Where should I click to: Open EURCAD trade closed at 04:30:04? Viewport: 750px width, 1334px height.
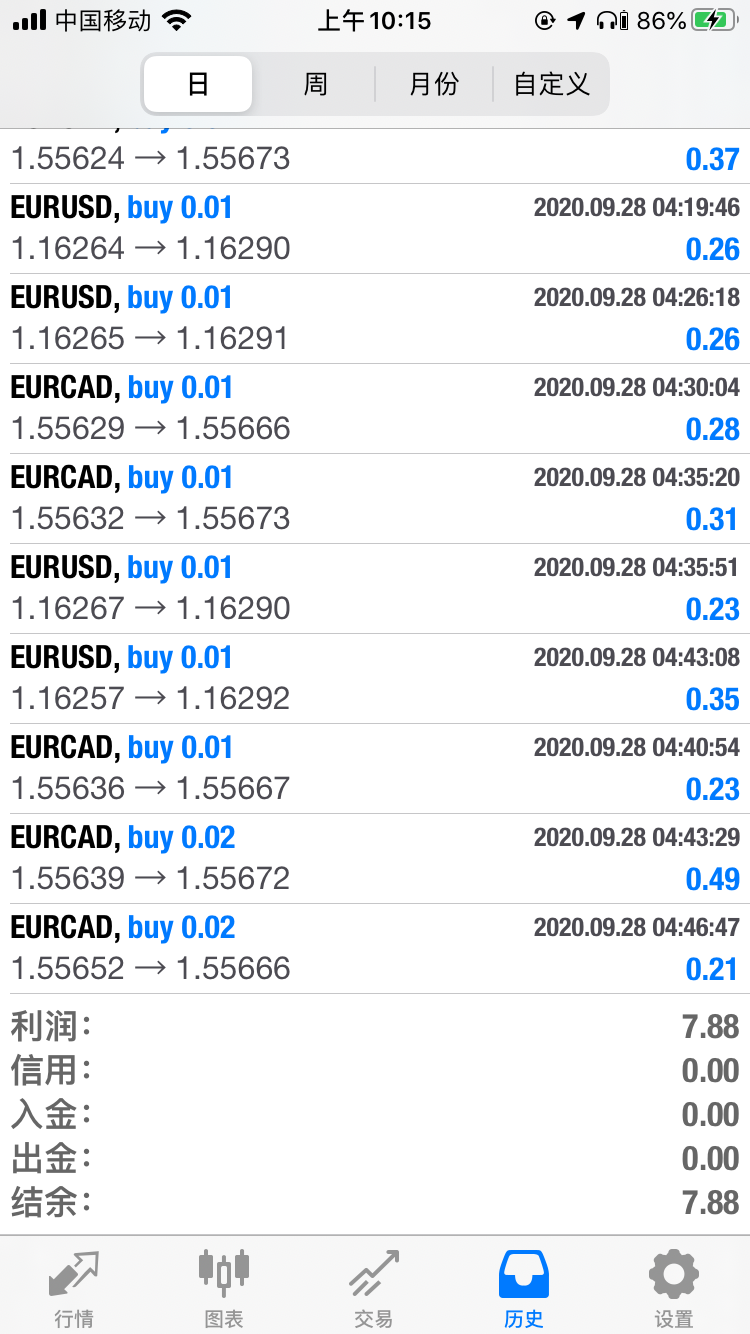click(x=375, y=409)
